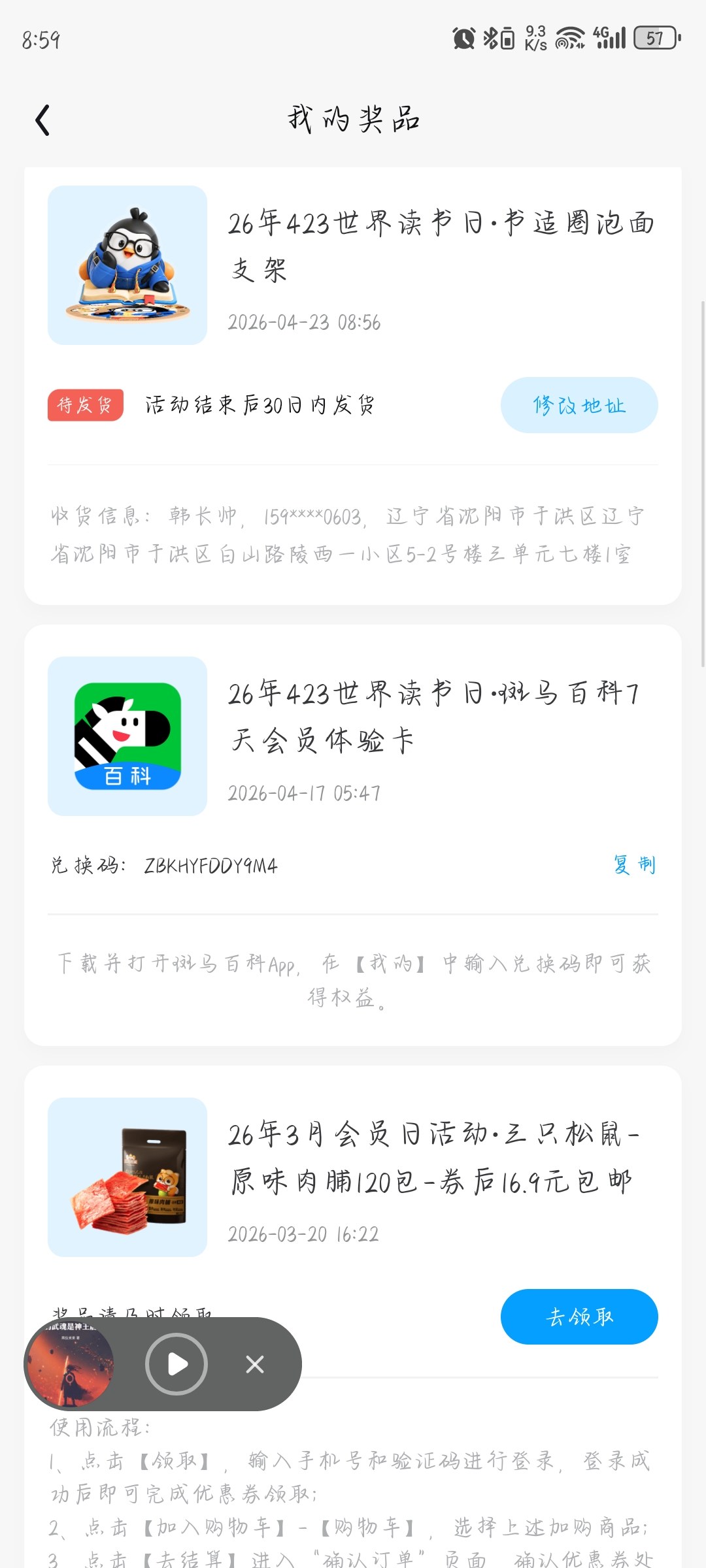Close the floating audio player
706x1568 pixels.
pos(255,1364)
